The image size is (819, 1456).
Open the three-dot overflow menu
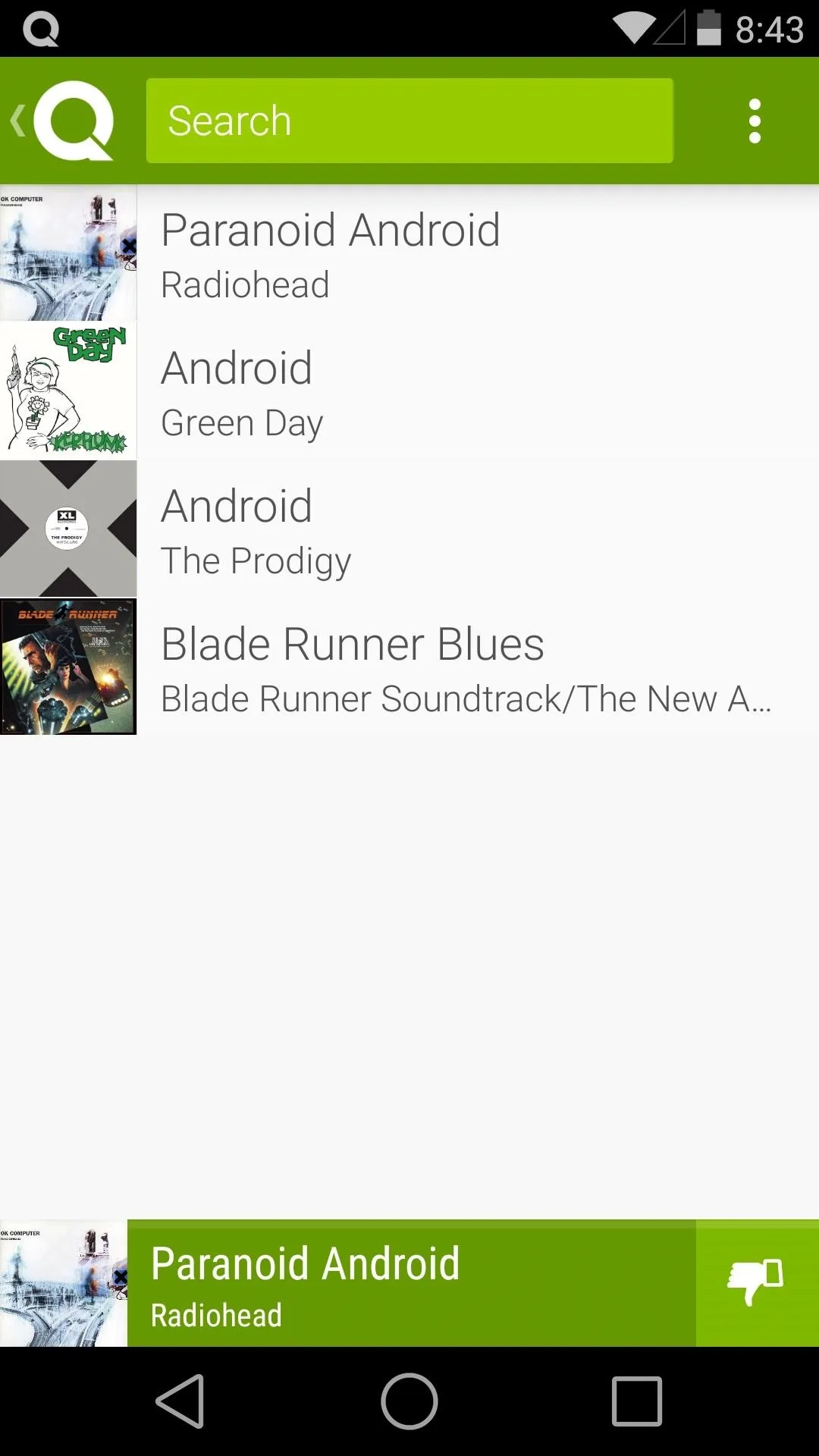754,121
